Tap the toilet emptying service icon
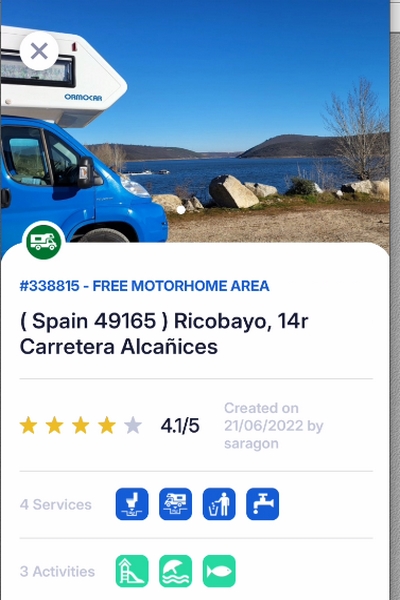The width and height of the screenshot is (400, 600). [132, 504]
